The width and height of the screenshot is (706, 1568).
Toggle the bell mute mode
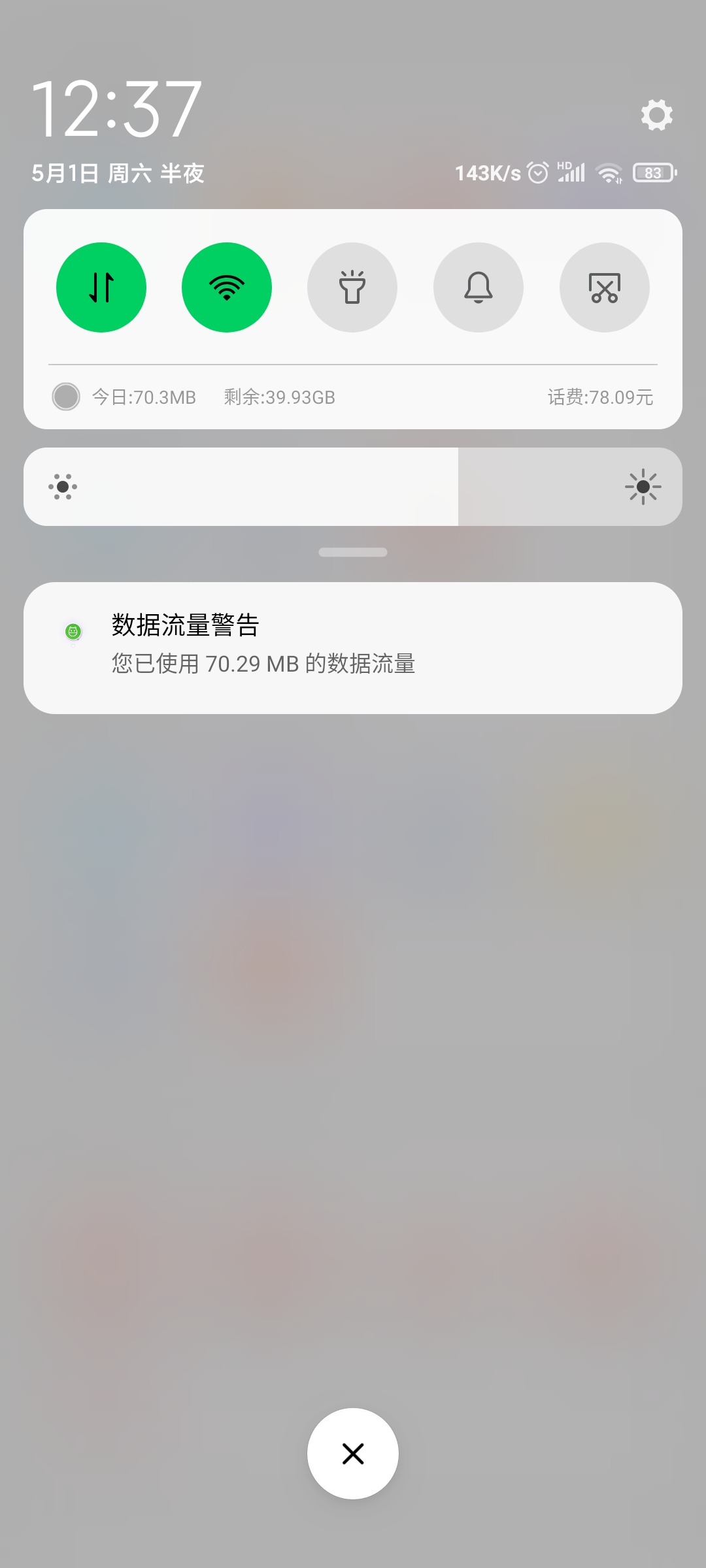tap(479, 287)
